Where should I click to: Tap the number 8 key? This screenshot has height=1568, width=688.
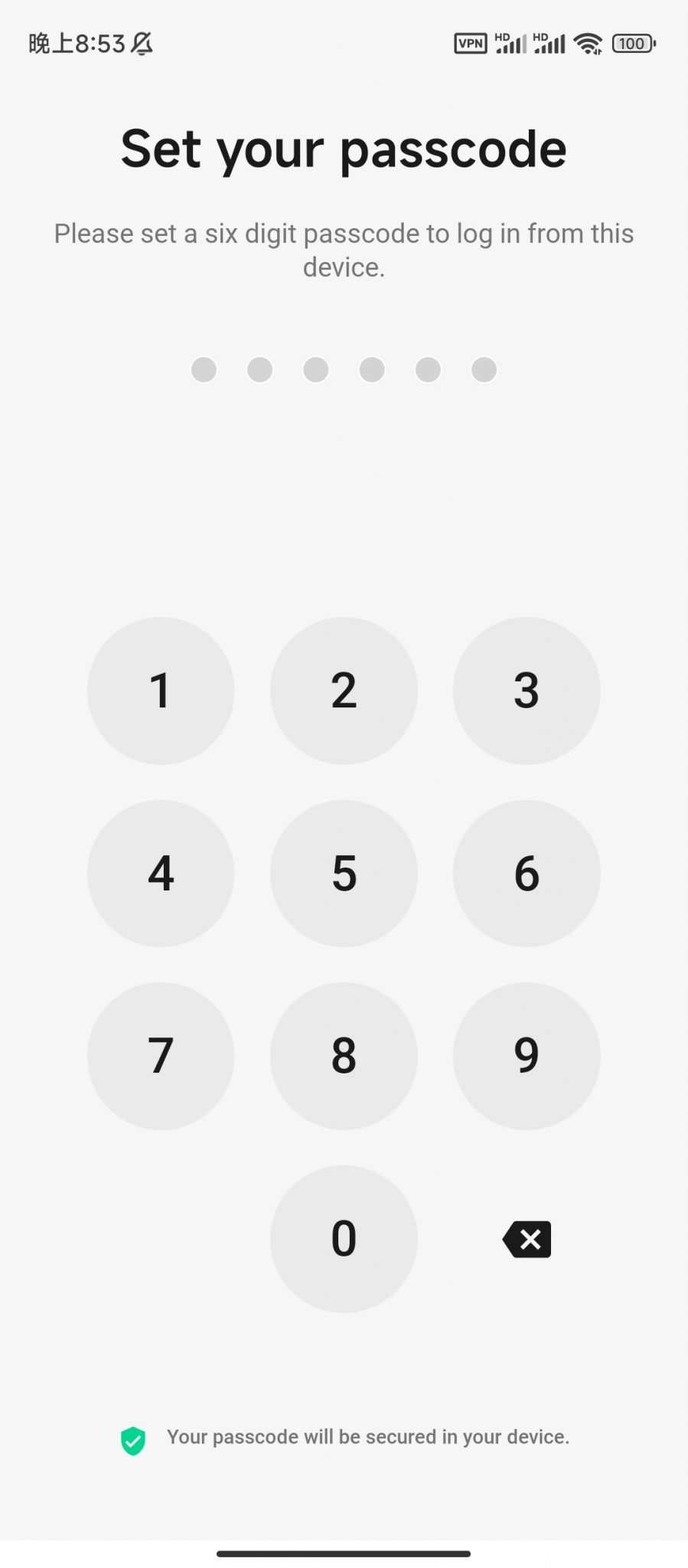point(344,1056)
